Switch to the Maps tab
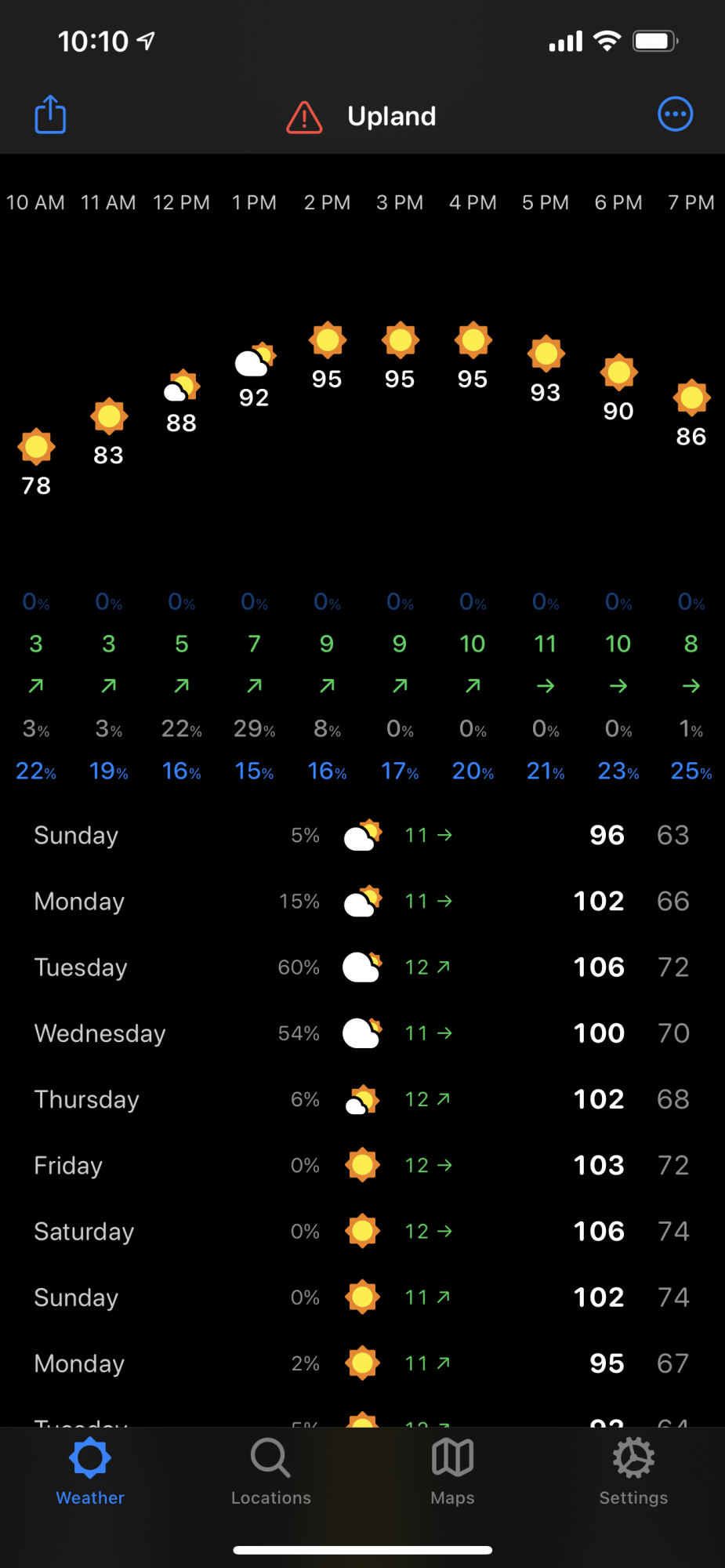The image size is (725, 1568). click(x=452, y=1472)
